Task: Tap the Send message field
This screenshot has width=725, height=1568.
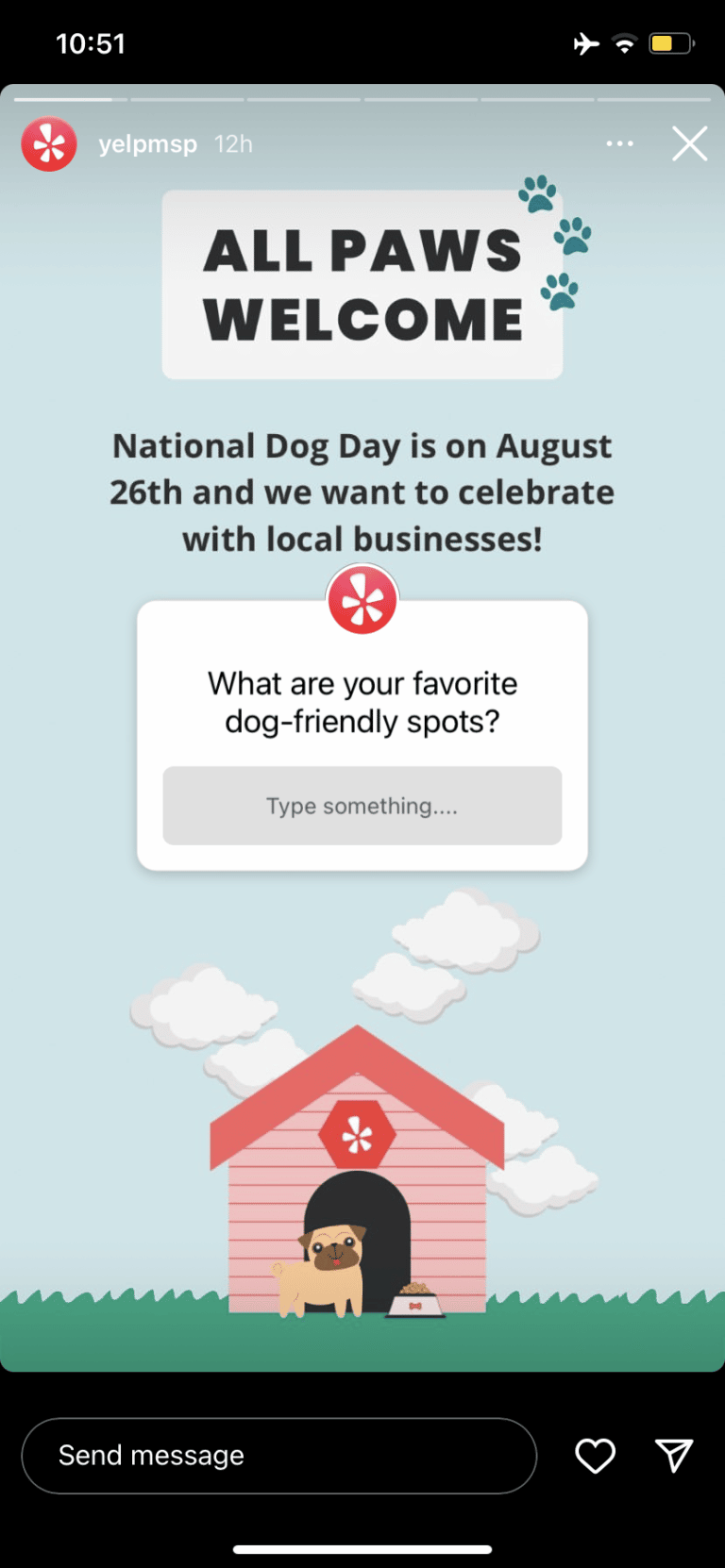Action: pyautogui.click(x=278, y=1455)
